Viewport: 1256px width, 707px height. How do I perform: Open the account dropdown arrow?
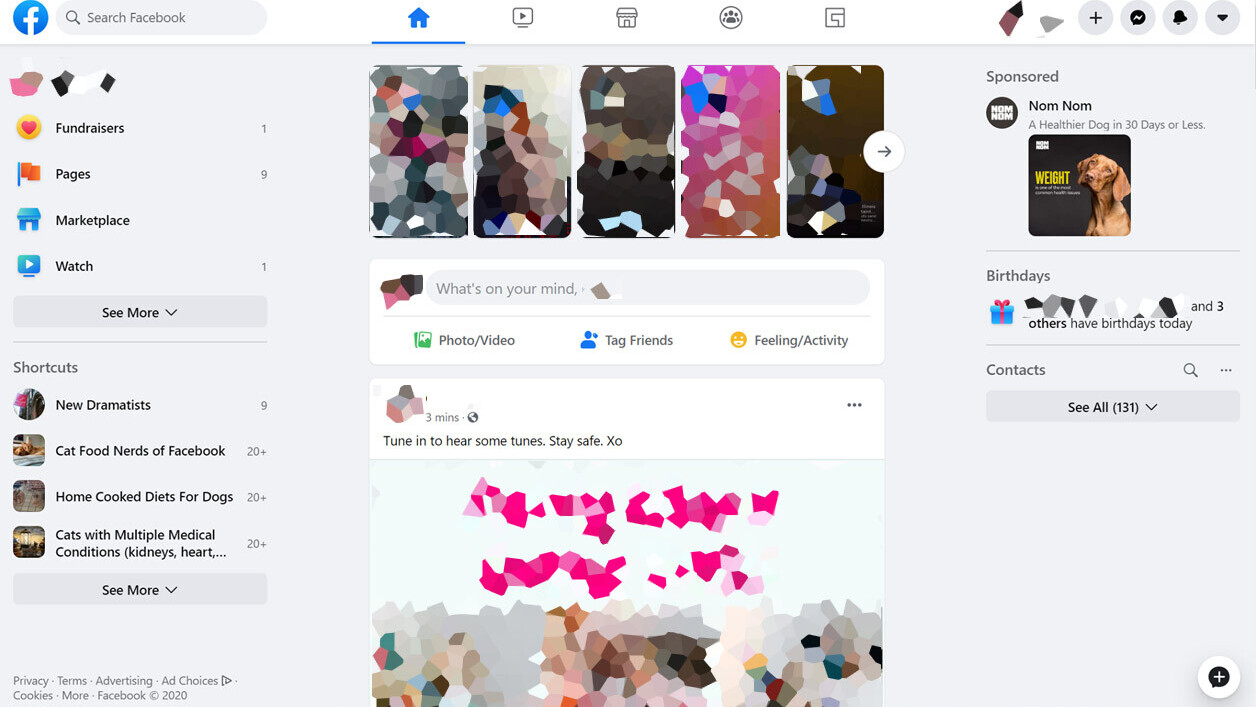coord(1222,18)
